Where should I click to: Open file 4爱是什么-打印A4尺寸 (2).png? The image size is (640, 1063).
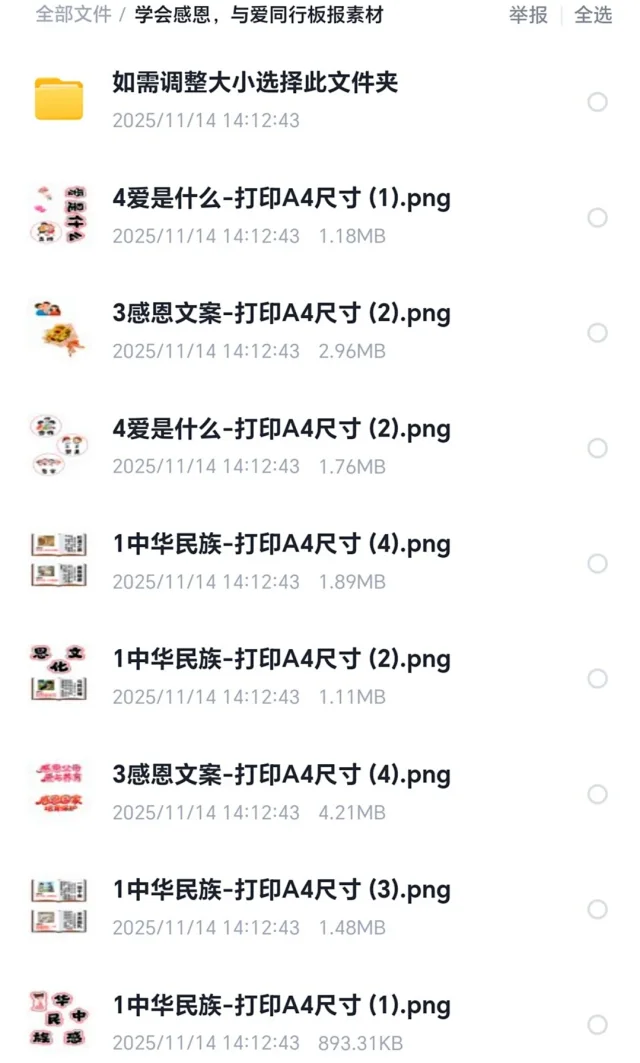click(281, 430)
